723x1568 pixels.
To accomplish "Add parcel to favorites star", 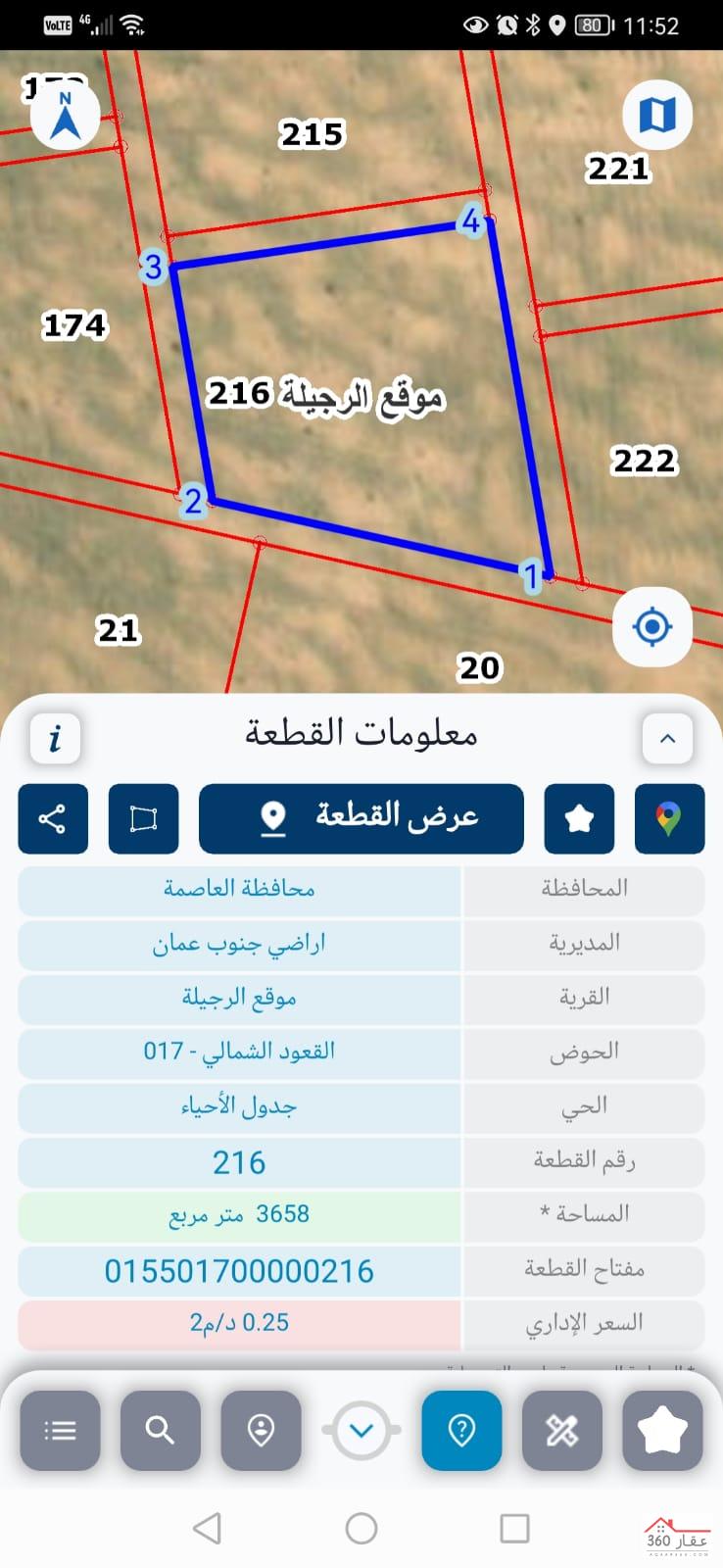I will (579, 818).
